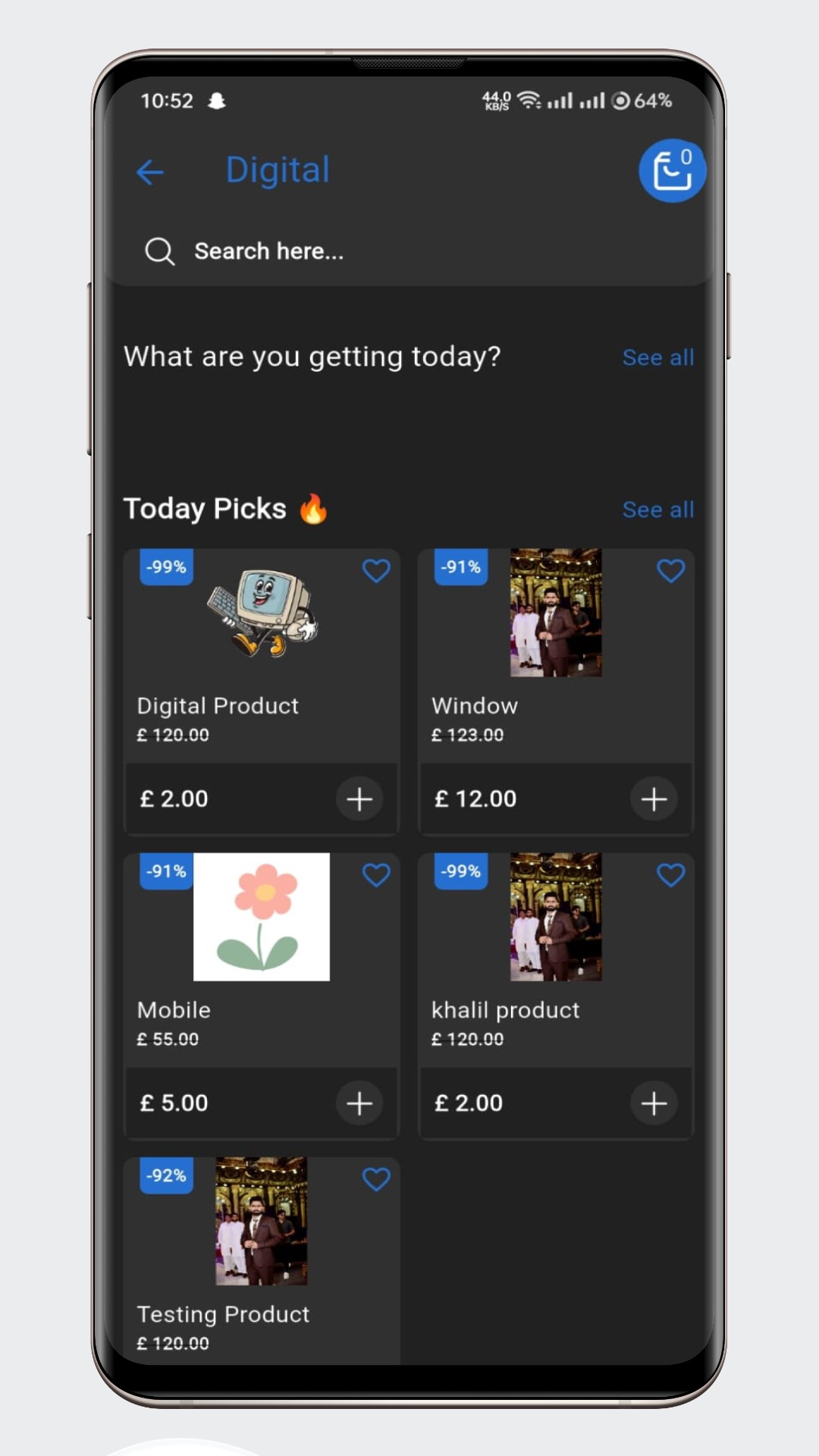Add khalil product to cart
The image size is (819, 1456).
[x=654, y=1103]
